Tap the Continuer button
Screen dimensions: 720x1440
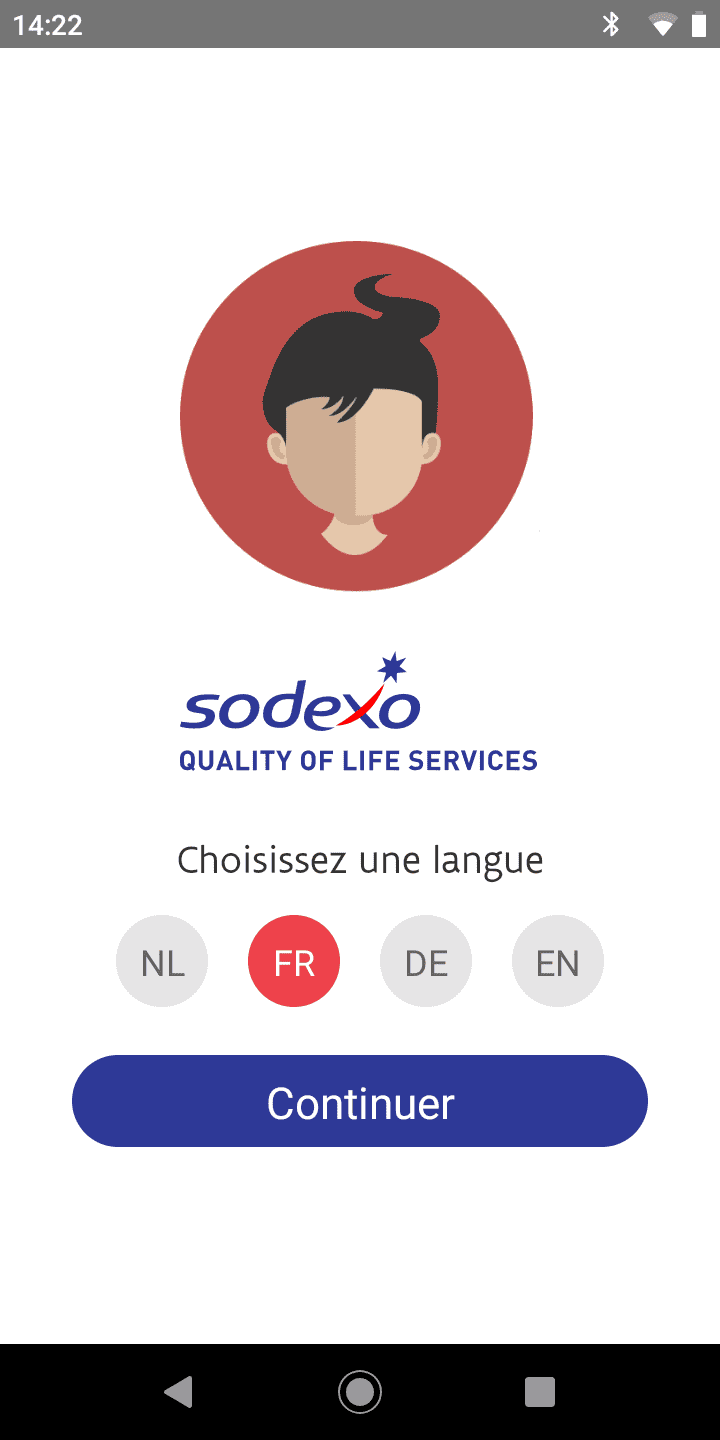[x=360, y=1101]
